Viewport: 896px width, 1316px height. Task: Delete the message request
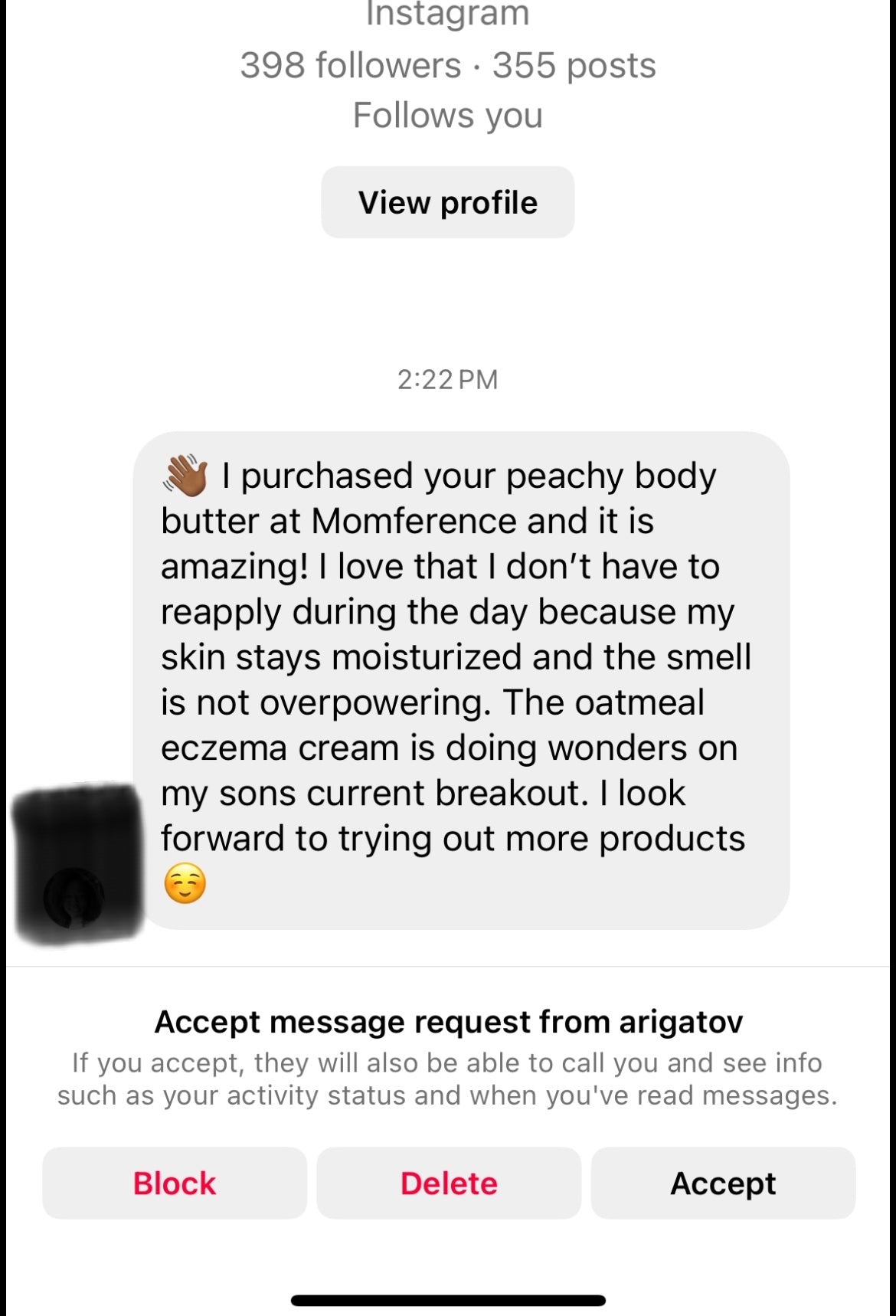tap(448, 1183)
